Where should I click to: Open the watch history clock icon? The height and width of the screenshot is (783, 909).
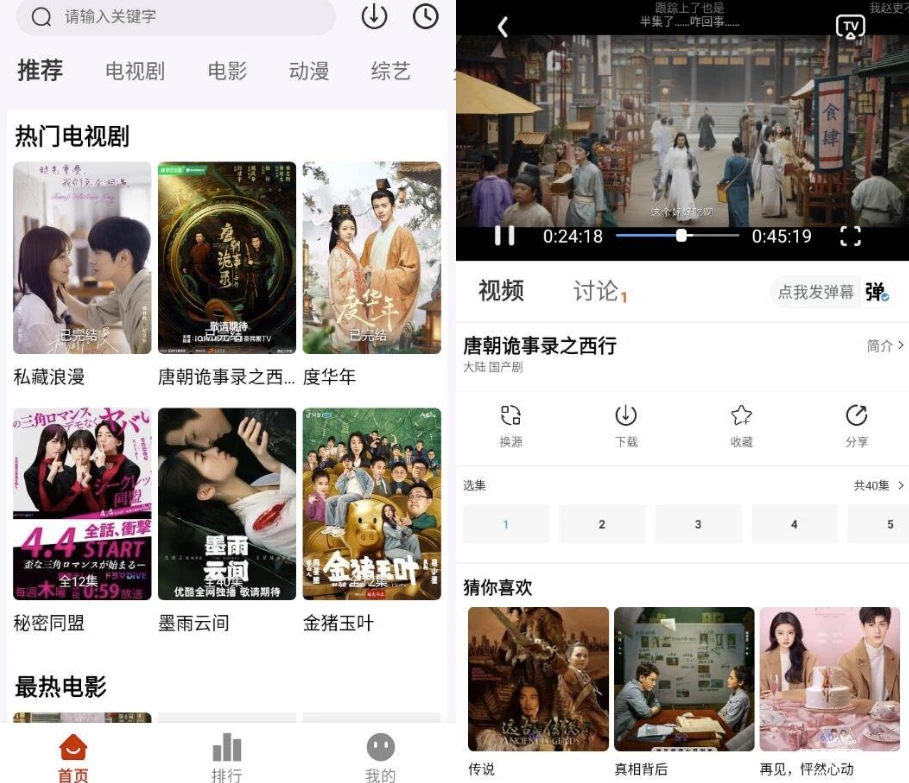point(426,17)
